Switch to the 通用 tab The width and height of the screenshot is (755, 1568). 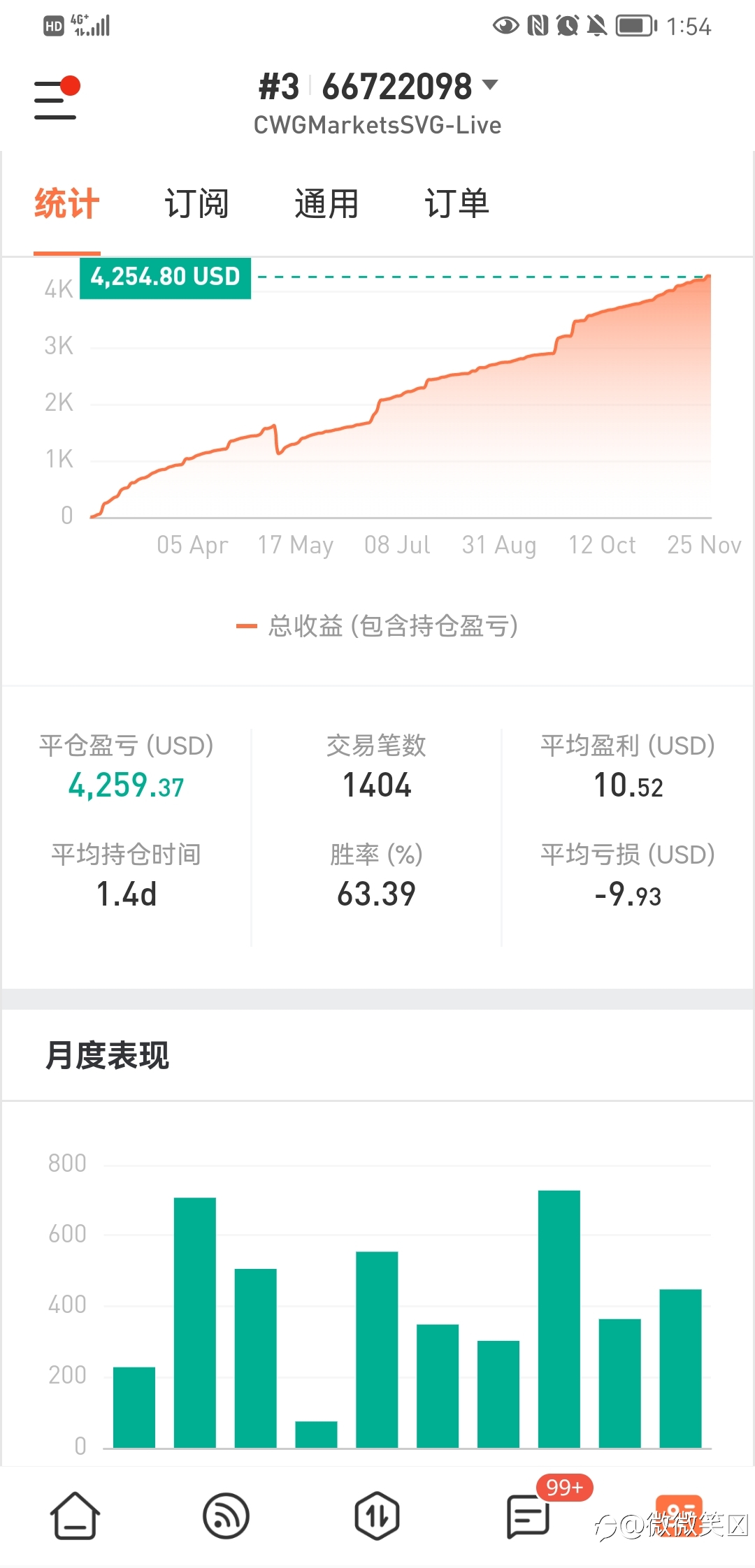(326, 204)
